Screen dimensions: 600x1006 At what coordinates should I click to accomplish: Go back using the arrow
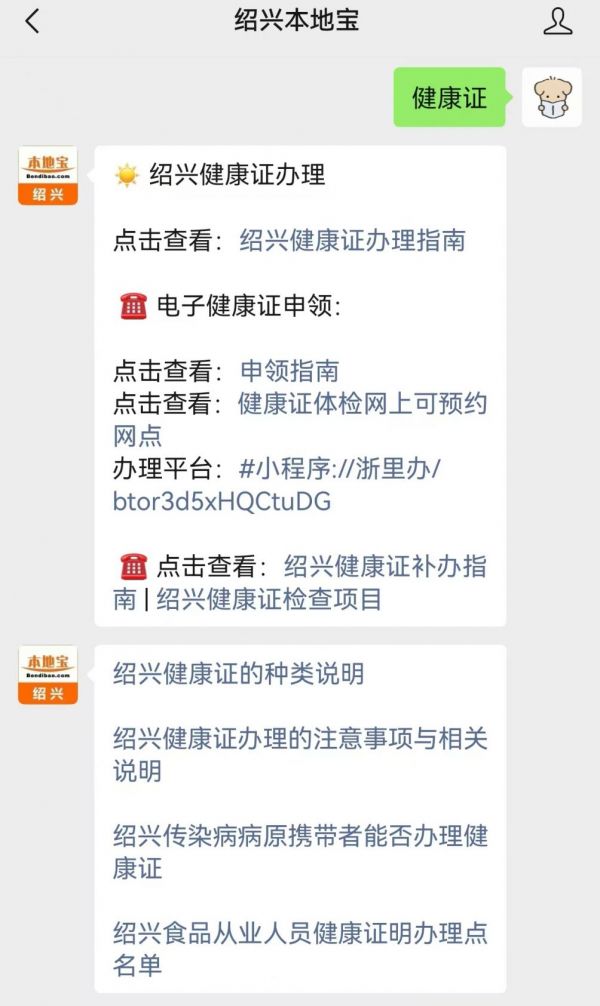32,21
